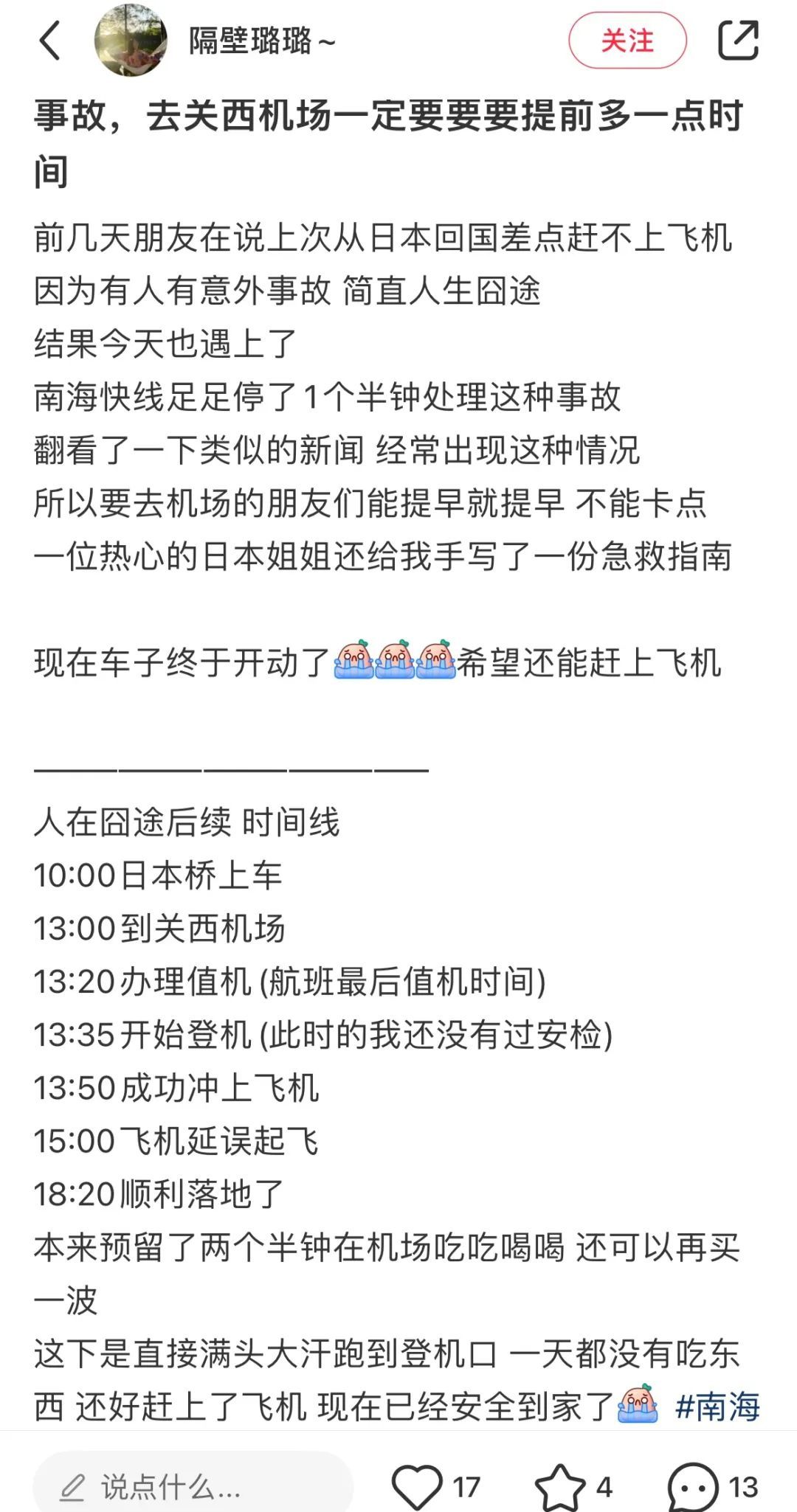Share this post
Screen dimensions: 797x1512
pyautogui.click(x=738, y=41)
